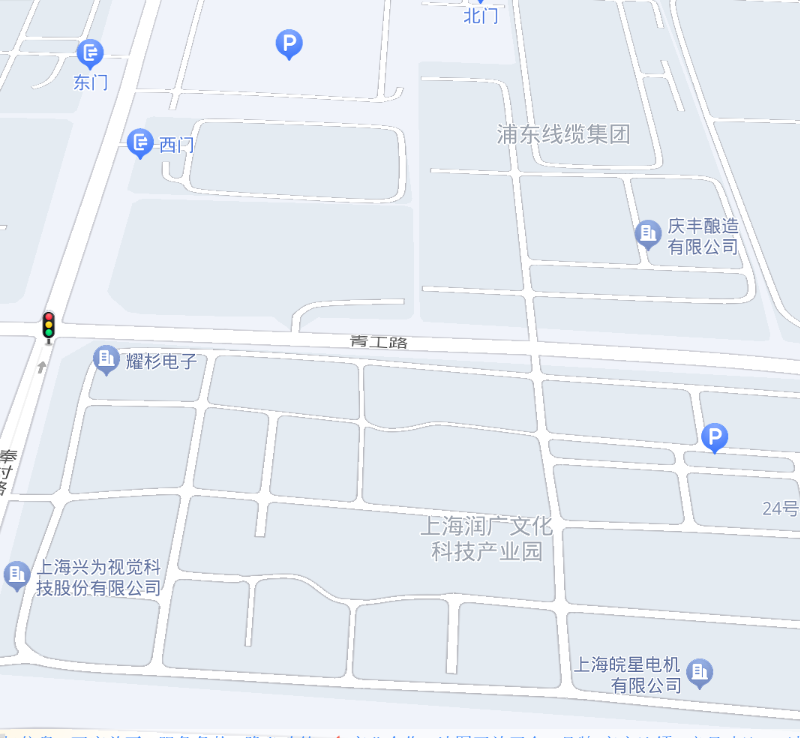Open 上海兴为视觉科技股份有限公司 marker
Screen dimensions: 800x738
(x=17, y=575)
